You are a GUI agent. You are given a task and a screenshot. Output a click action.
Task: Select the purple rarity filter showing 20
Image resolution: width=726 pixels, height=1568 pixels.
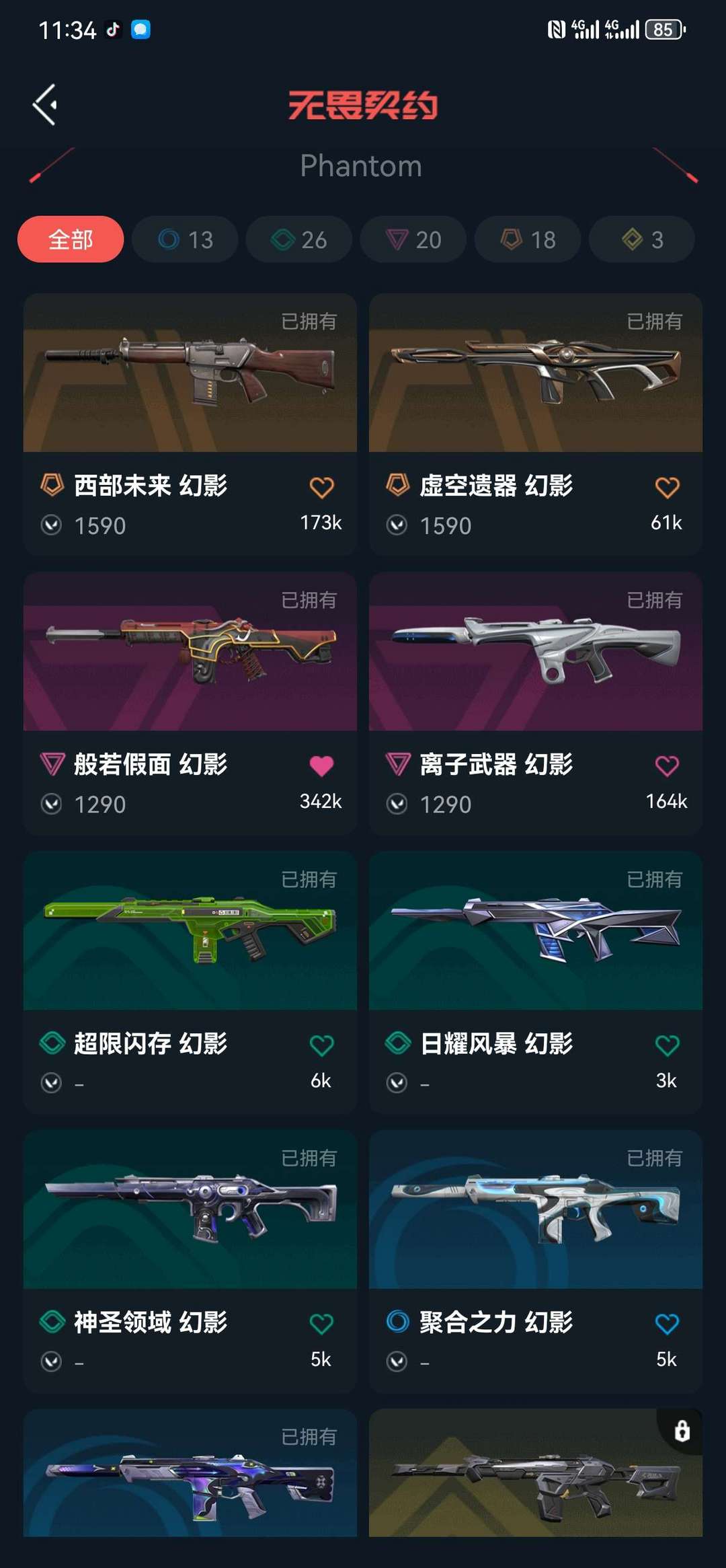(x=413, y=239)
